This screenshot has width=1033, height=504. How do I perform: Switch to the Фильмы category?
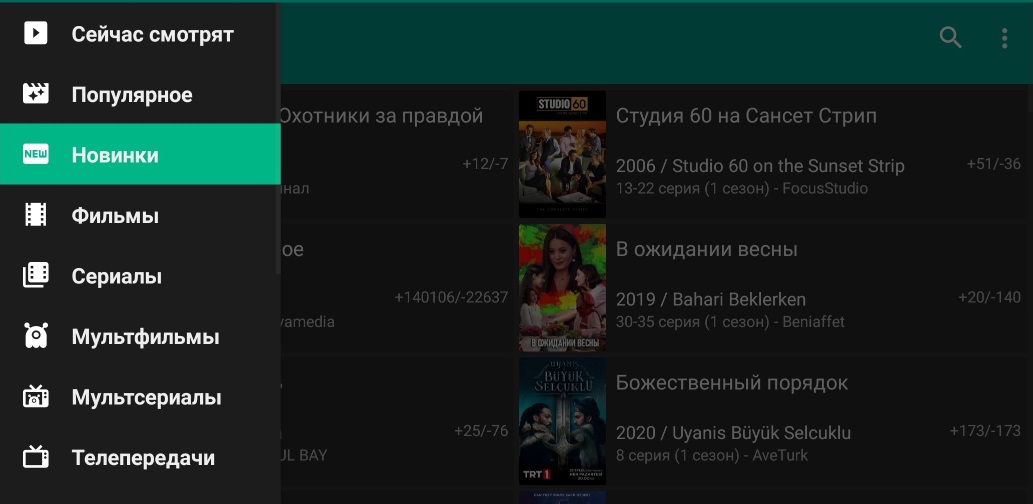[140, 216]
